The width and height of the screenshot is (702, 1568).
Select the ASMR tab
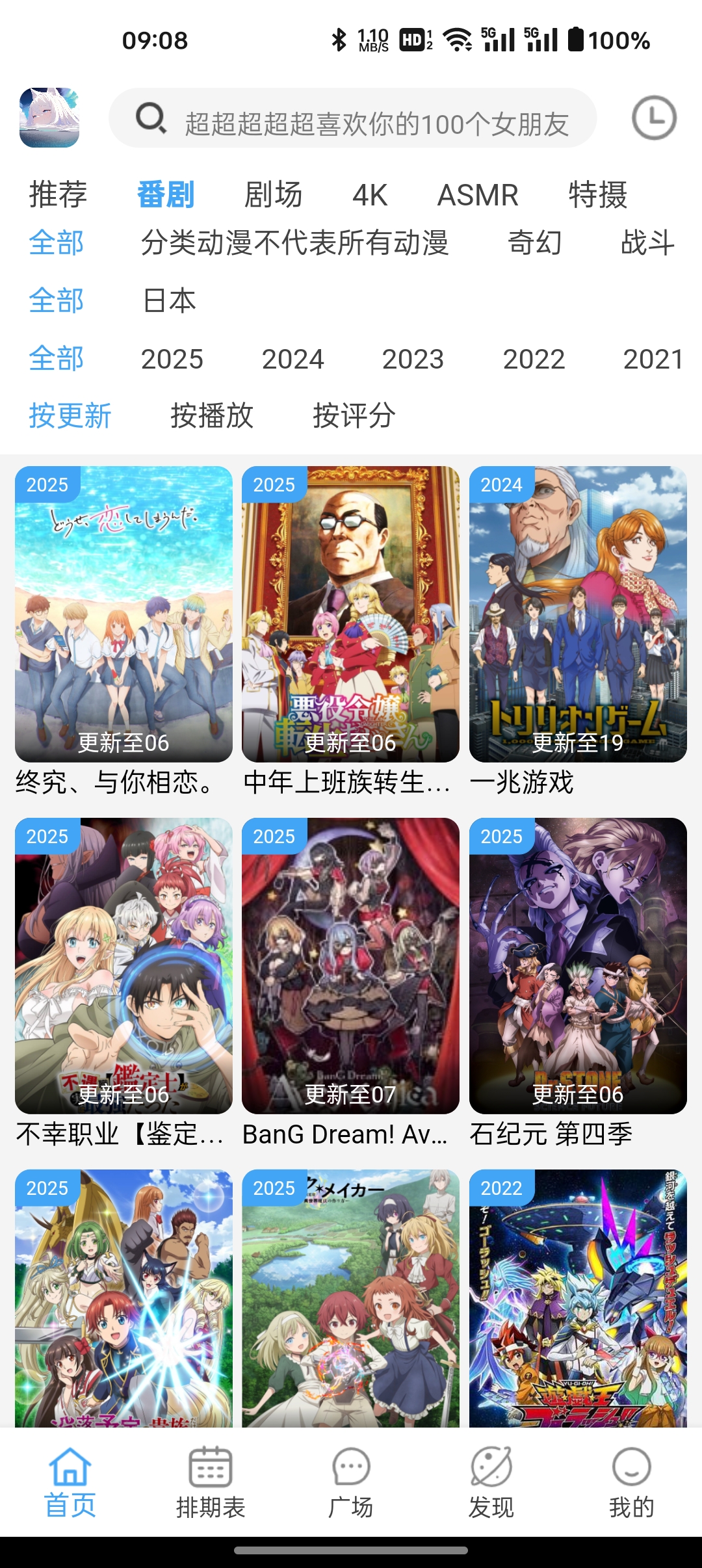[478, 194]
